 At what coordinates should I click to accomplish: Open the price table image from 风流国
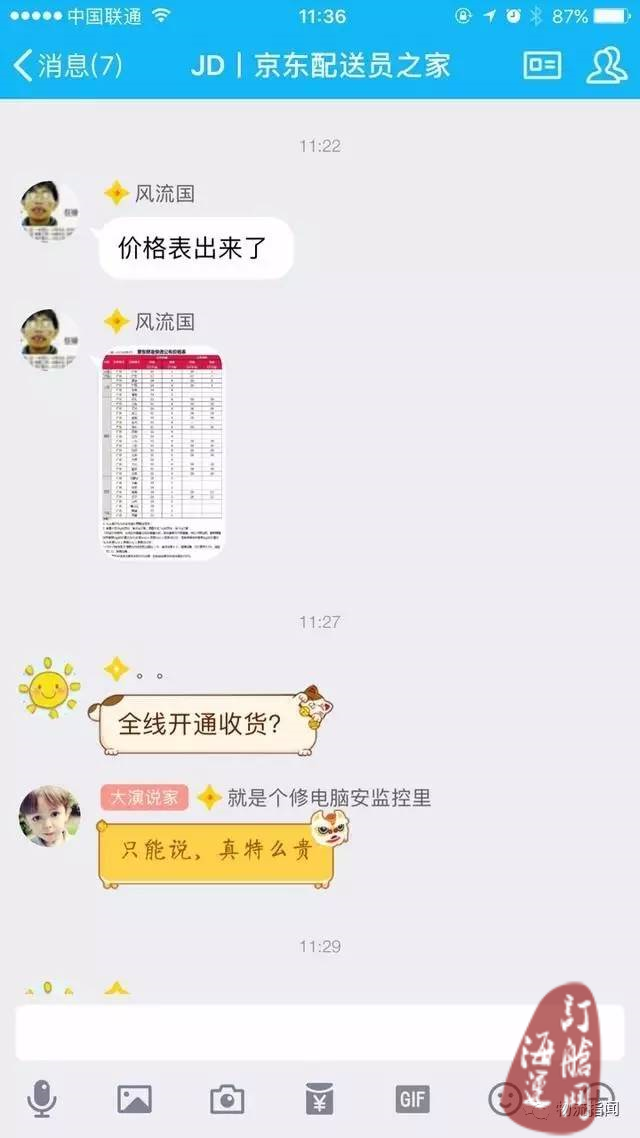click(x=163, y=452)
